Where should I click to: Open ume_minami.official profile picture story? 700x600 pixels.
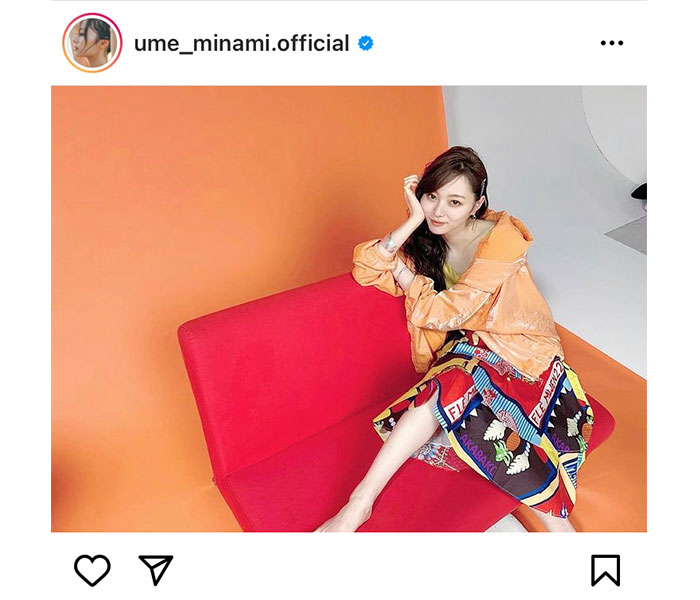[92, 43]
